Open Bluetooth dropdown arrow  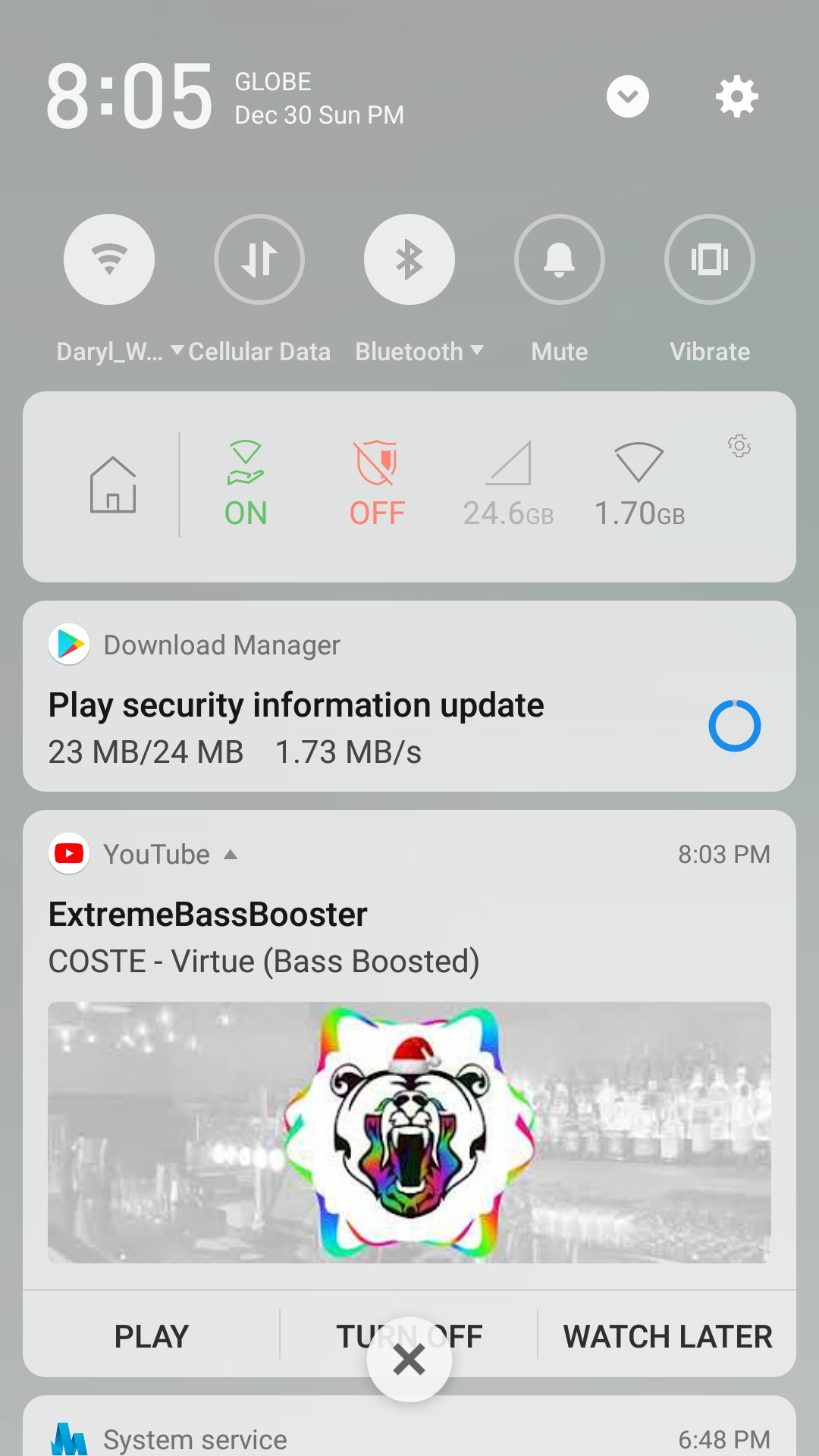(x=477, y=350)
